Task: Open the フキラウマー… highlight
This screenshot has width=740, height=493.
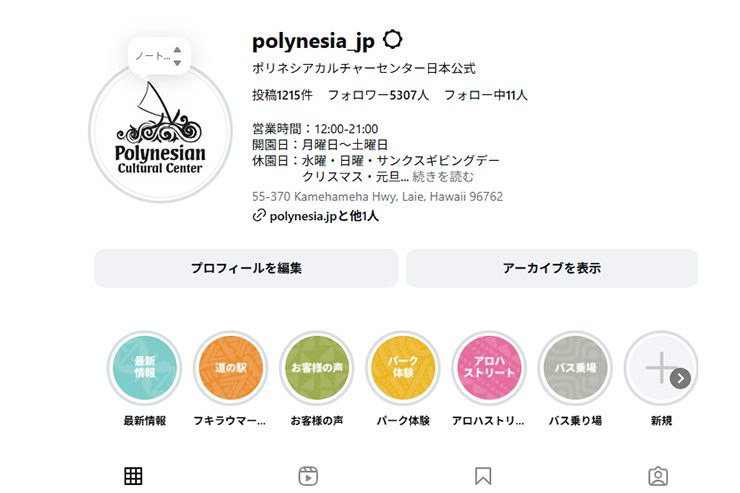Action: 230,367
